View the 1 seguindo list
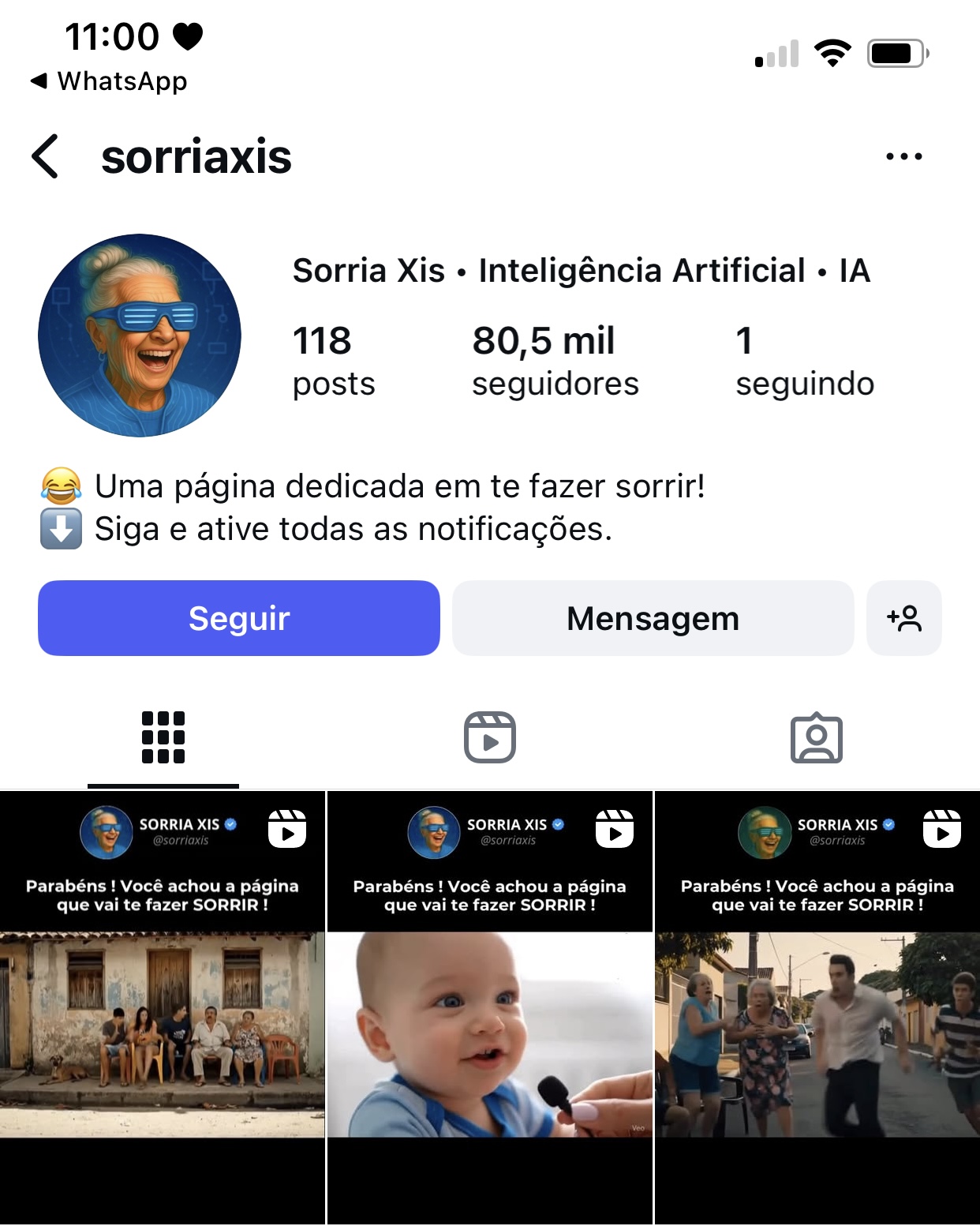 (x=804, y=361)
